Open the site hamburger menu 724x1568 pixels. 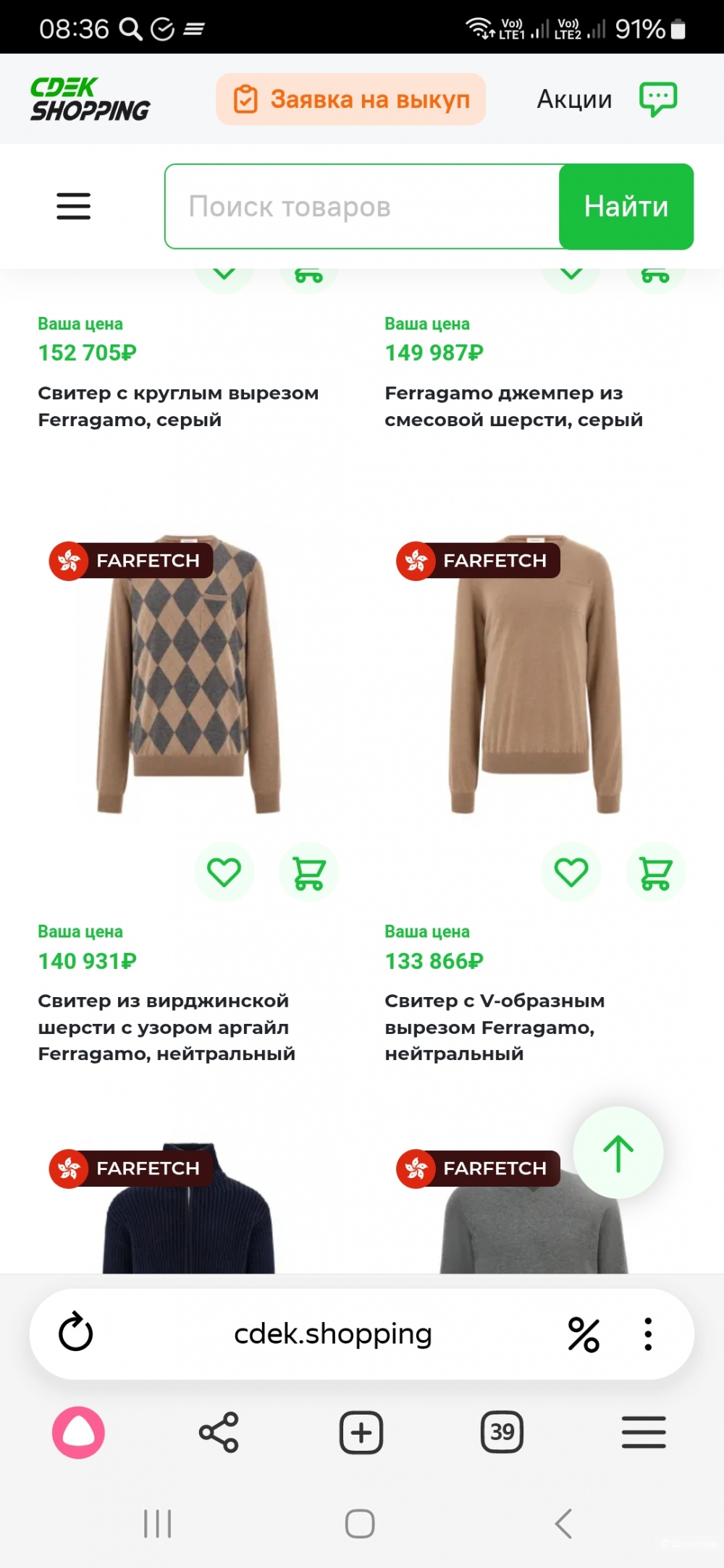coord(74,206)
